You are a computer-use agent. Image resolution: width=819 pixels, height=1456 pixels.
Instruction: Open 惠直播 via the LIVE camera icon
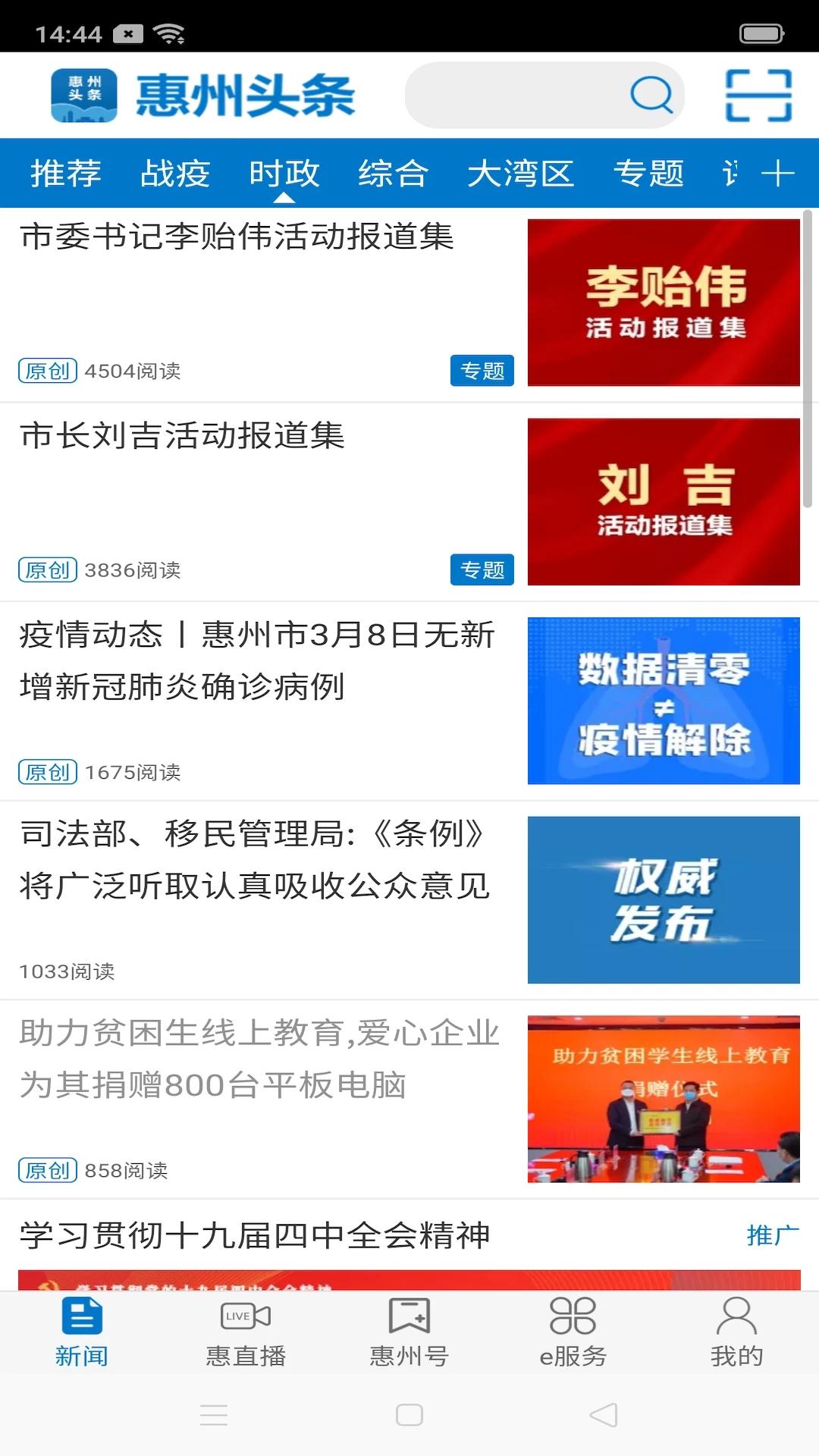246,1319
